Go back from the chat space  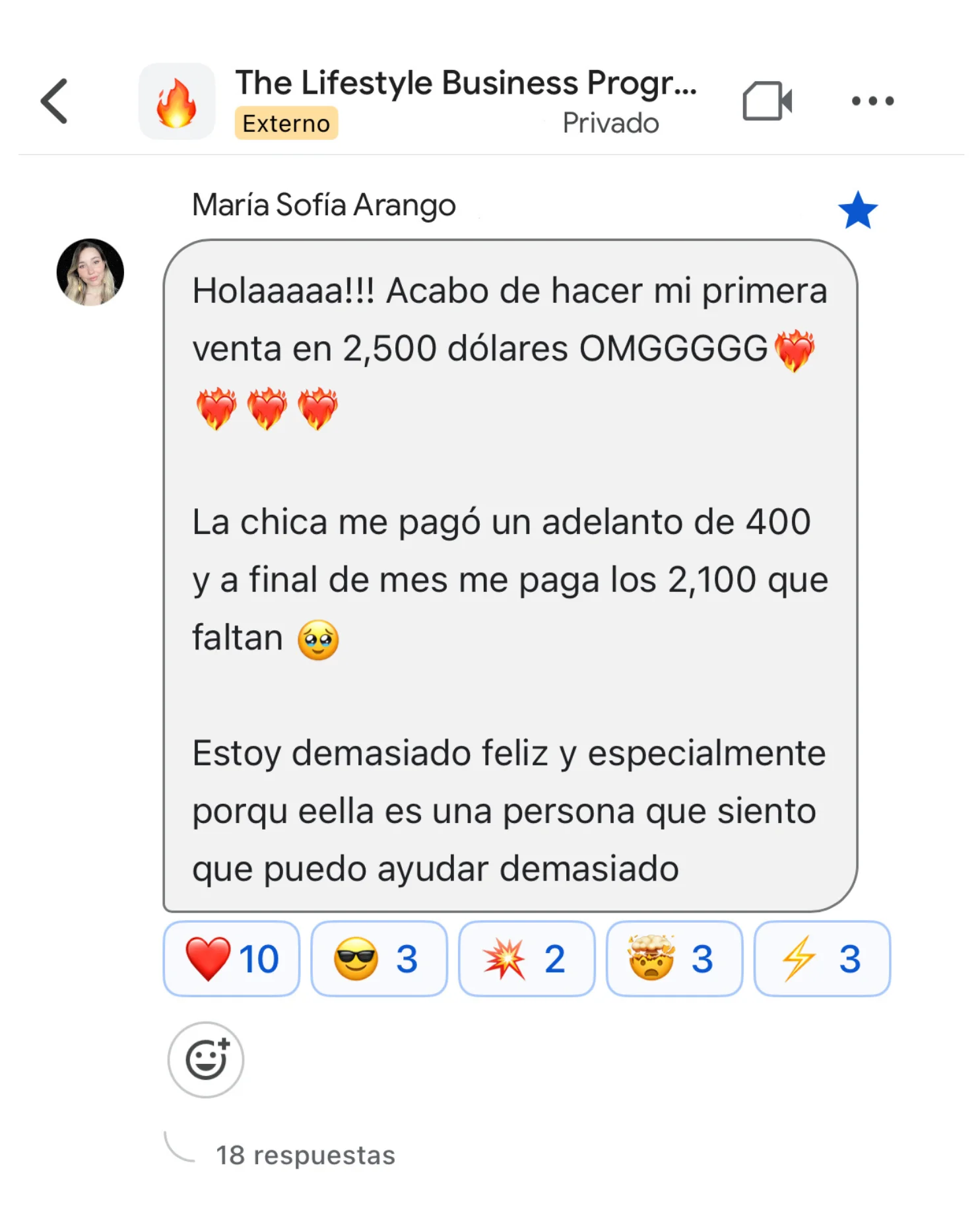pos(55,101)
